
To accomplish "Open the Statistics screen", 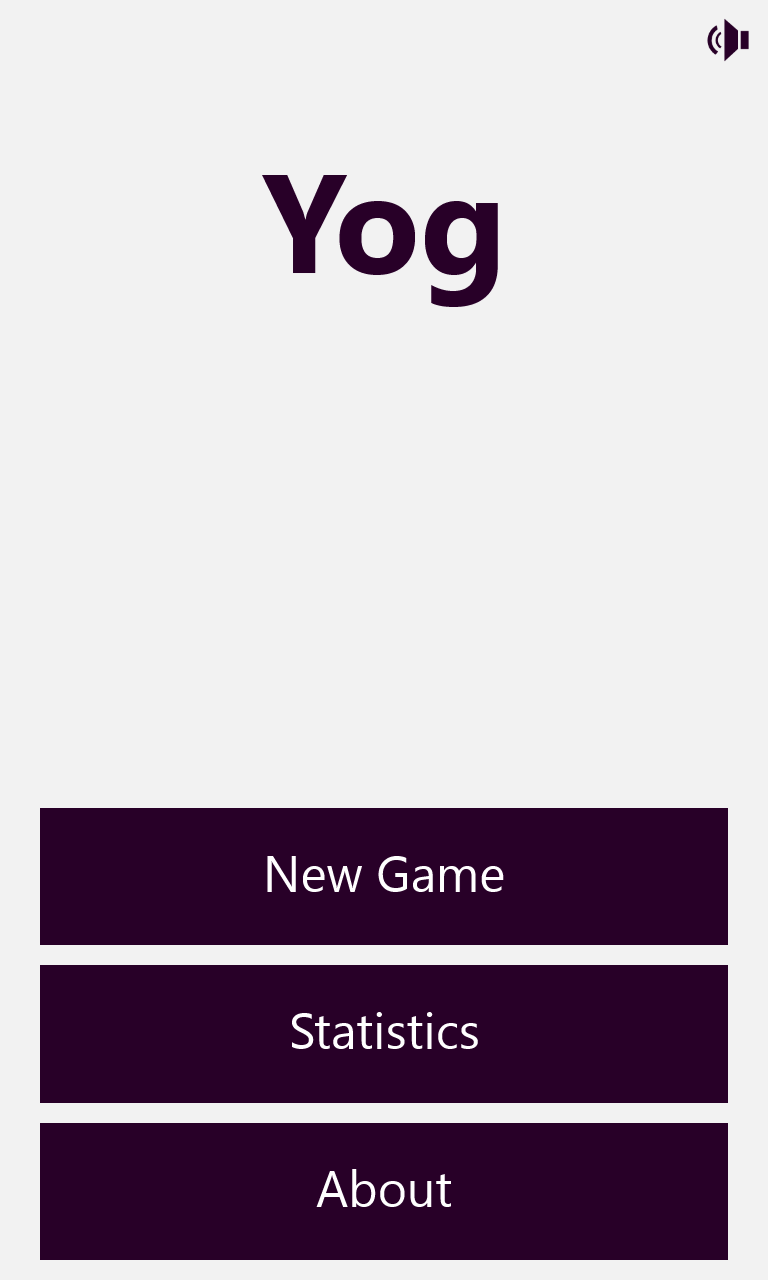I will tap(384, 1033).
